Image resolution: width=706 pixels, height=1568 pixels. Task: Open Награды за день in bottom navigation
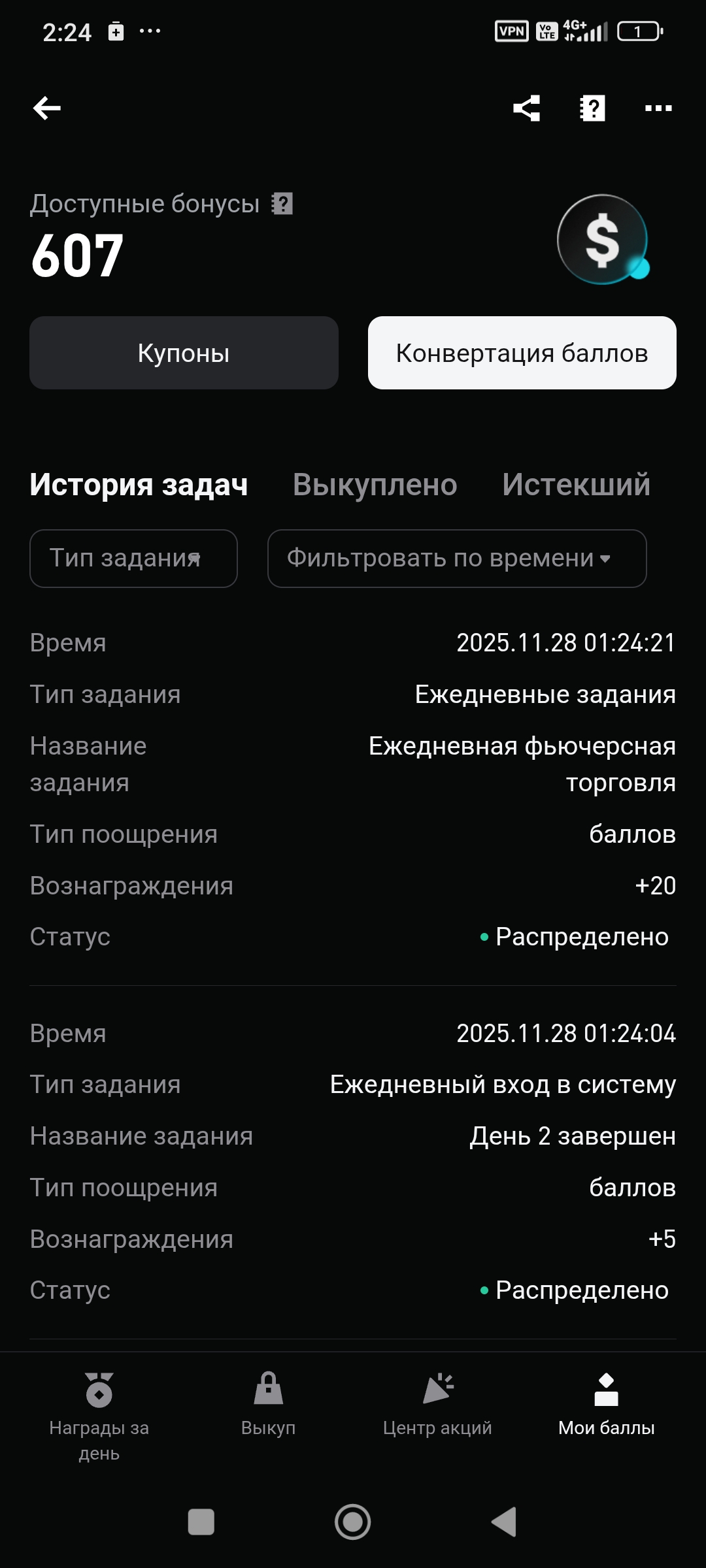coord(99,1415)
